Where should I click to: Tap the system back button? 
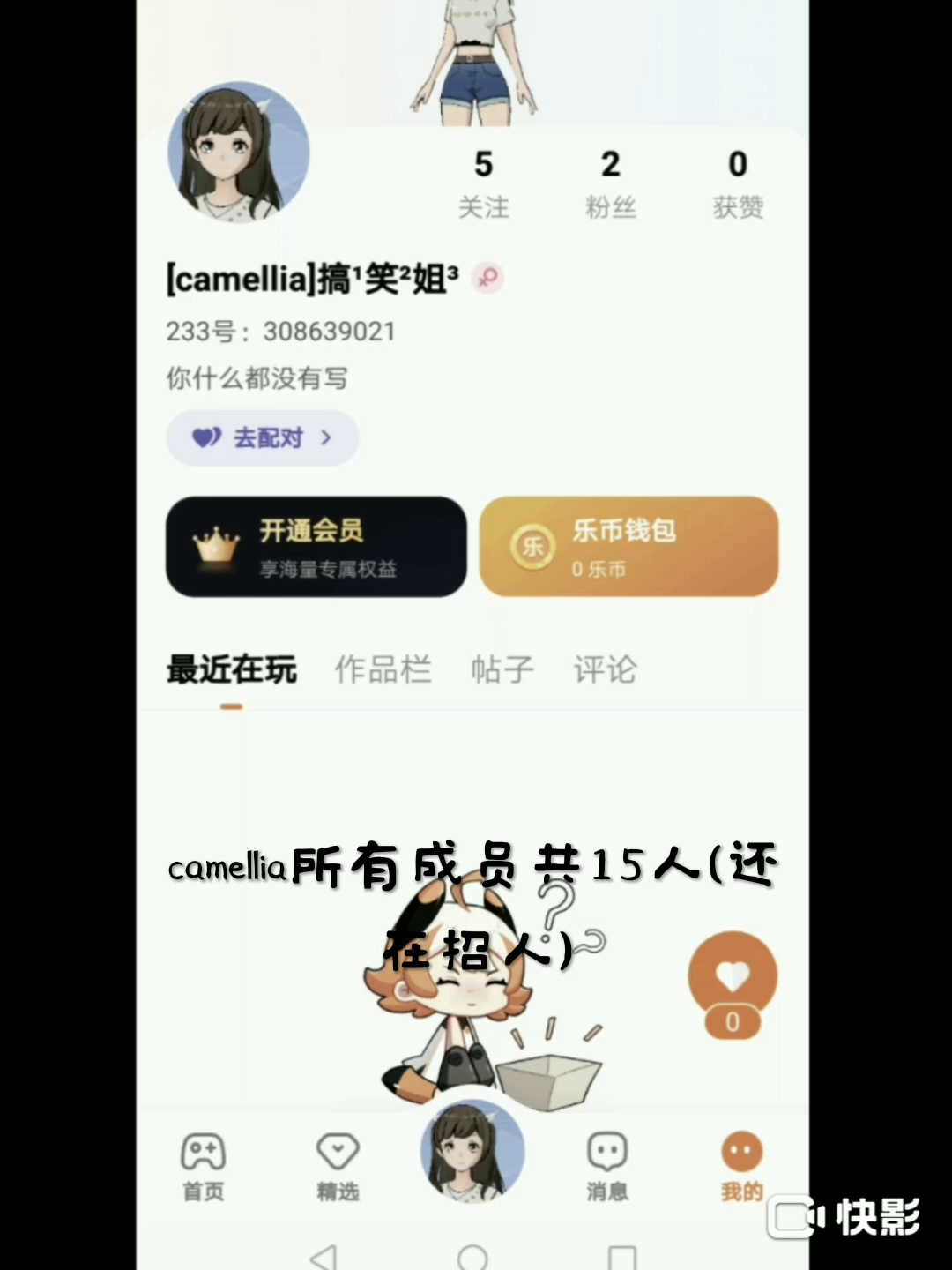[x=324, y=1256]
